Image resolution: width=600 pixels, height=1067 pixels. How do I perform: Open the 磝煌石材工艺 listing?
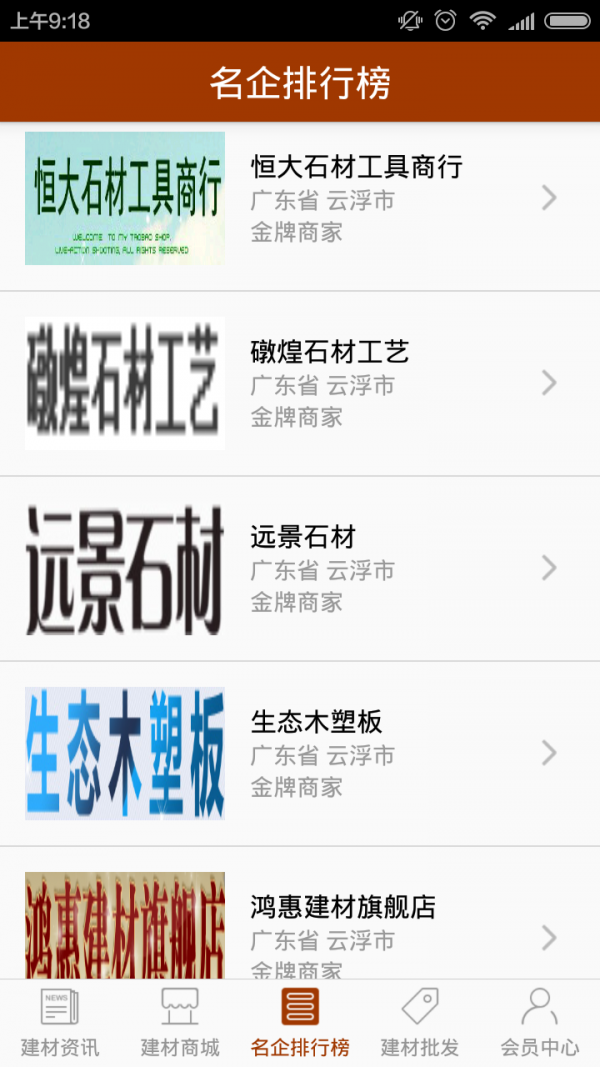click(300, 384)
